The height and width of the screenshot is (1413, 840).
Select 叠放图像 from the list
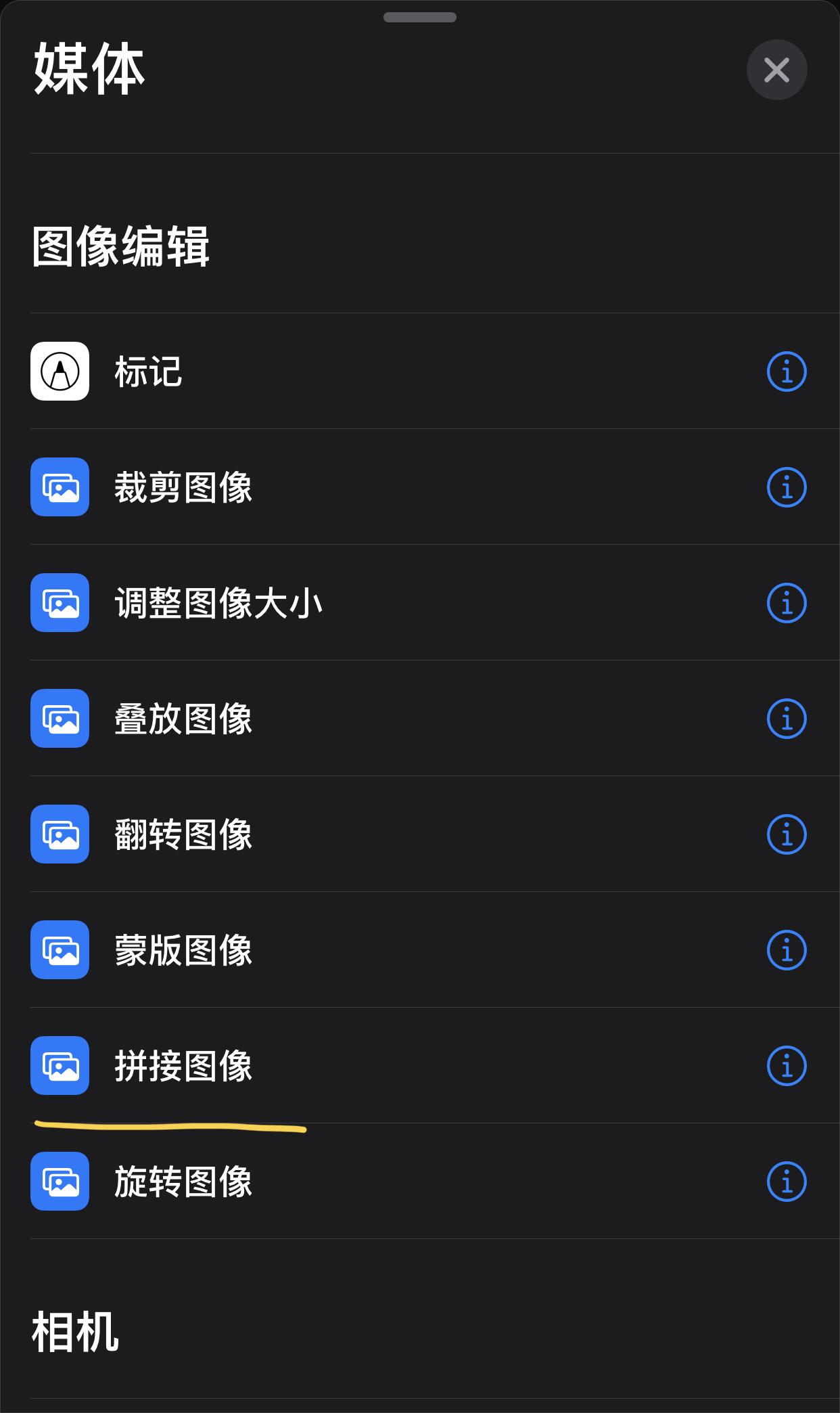coord(183,719)
